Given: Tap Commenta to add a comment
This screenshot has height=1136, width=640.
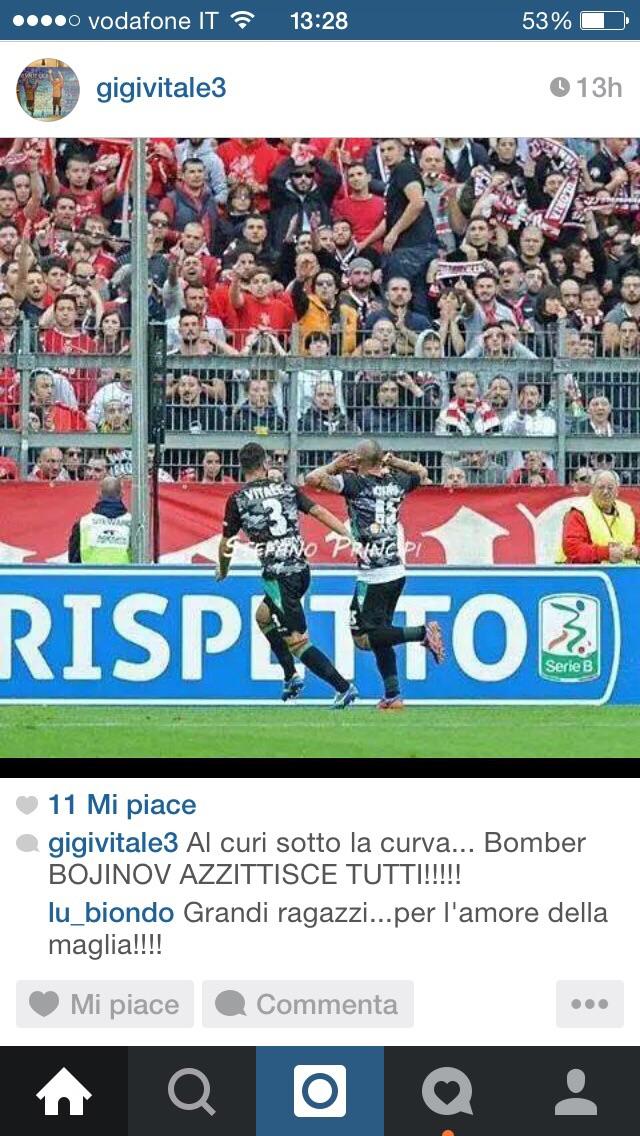Looking at the screenshot, I should click(x=308, y=1004).
